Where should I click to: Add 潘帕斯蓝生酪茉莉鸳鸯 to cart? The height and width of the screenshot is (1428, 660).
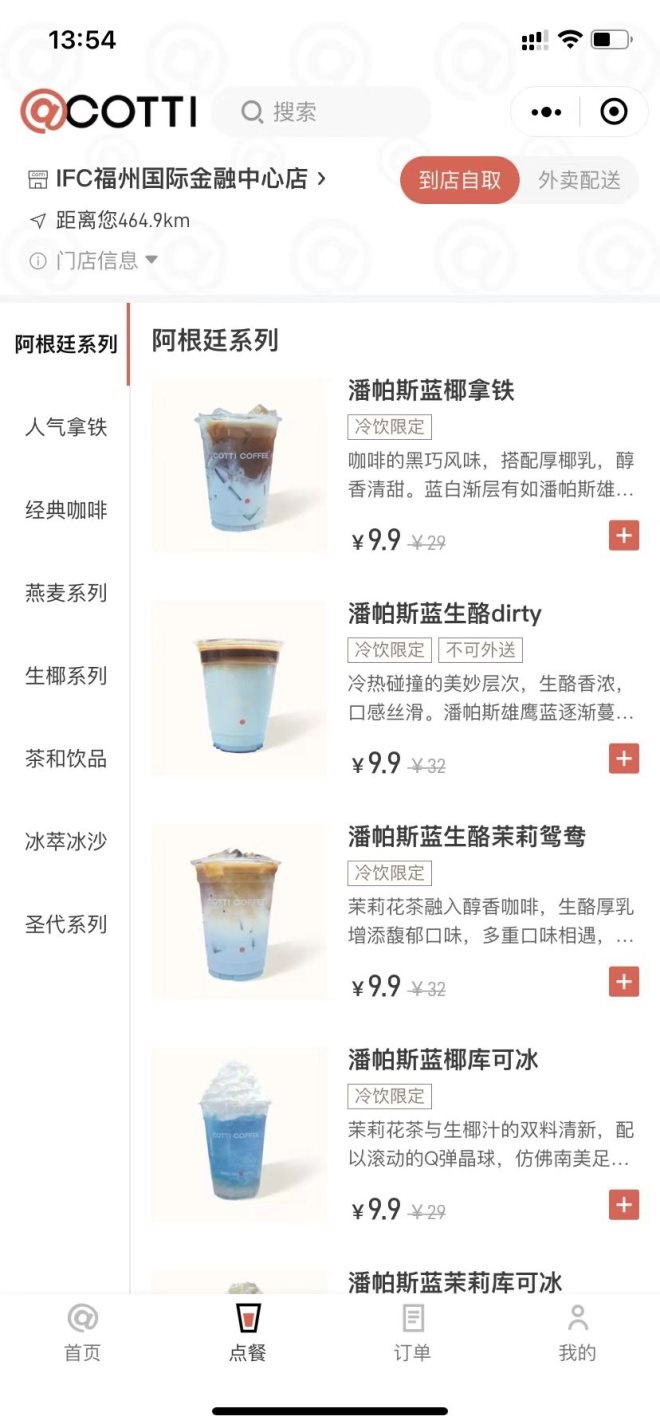(x=624, y=982)
